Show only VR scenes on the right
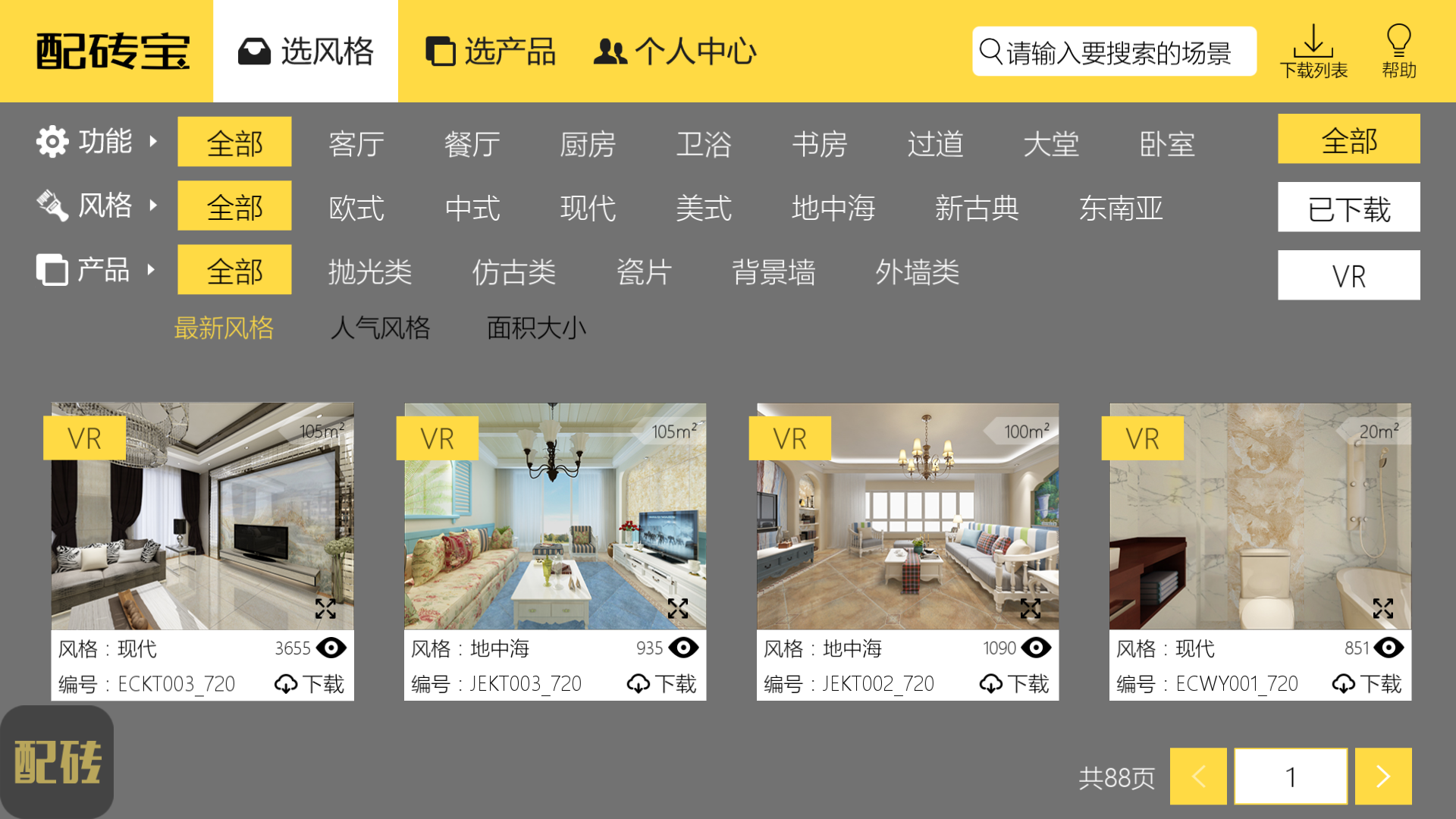 click(1348, 276)
